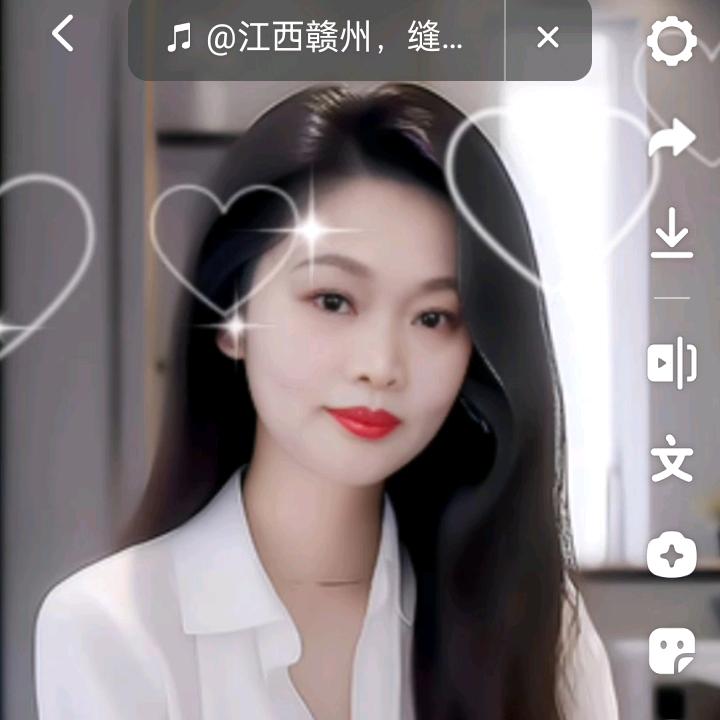Download the video with the download icon

pos(671,238)
